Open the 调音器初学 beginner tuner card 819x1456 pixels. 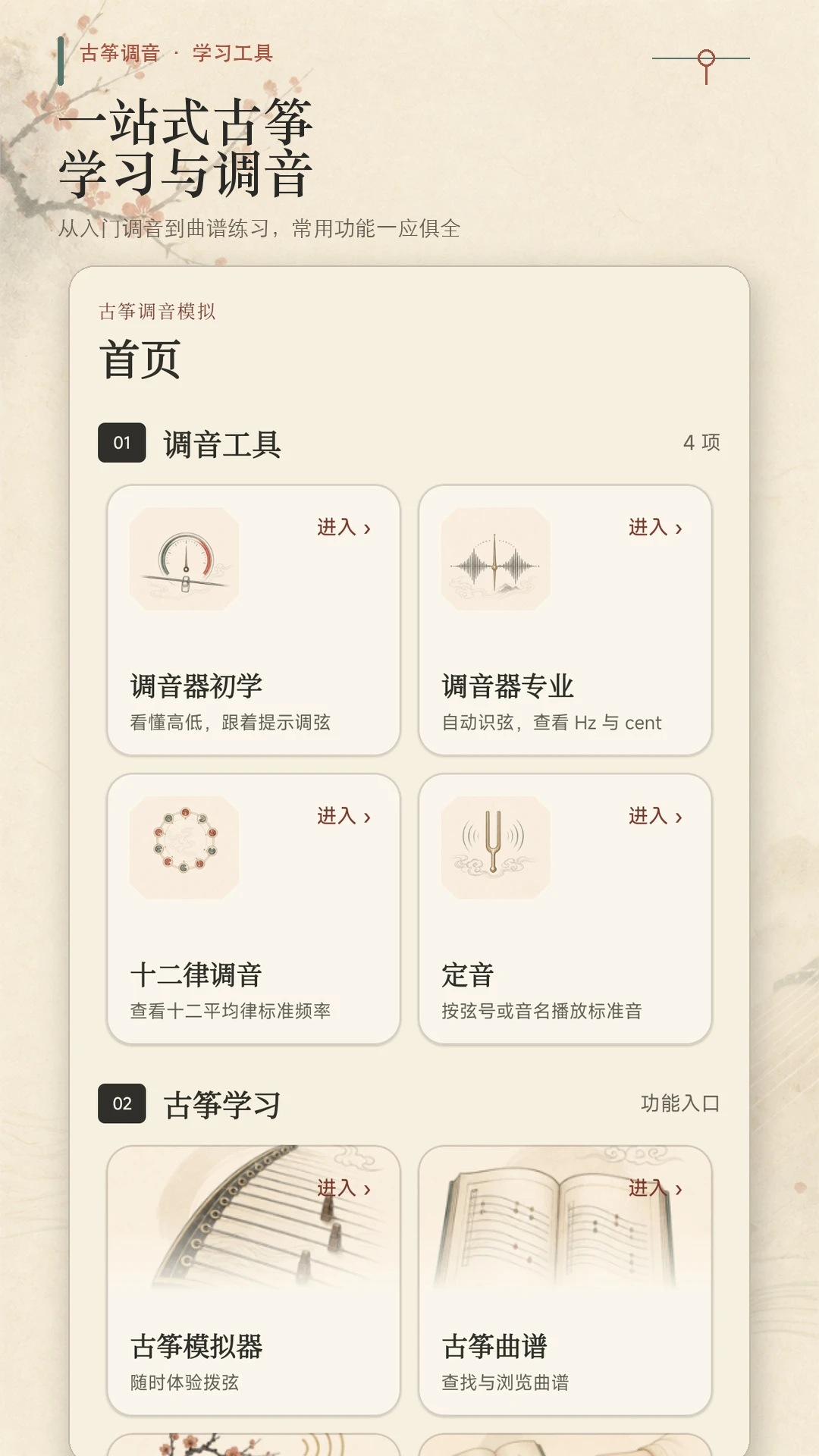click(x=253, y=620)
